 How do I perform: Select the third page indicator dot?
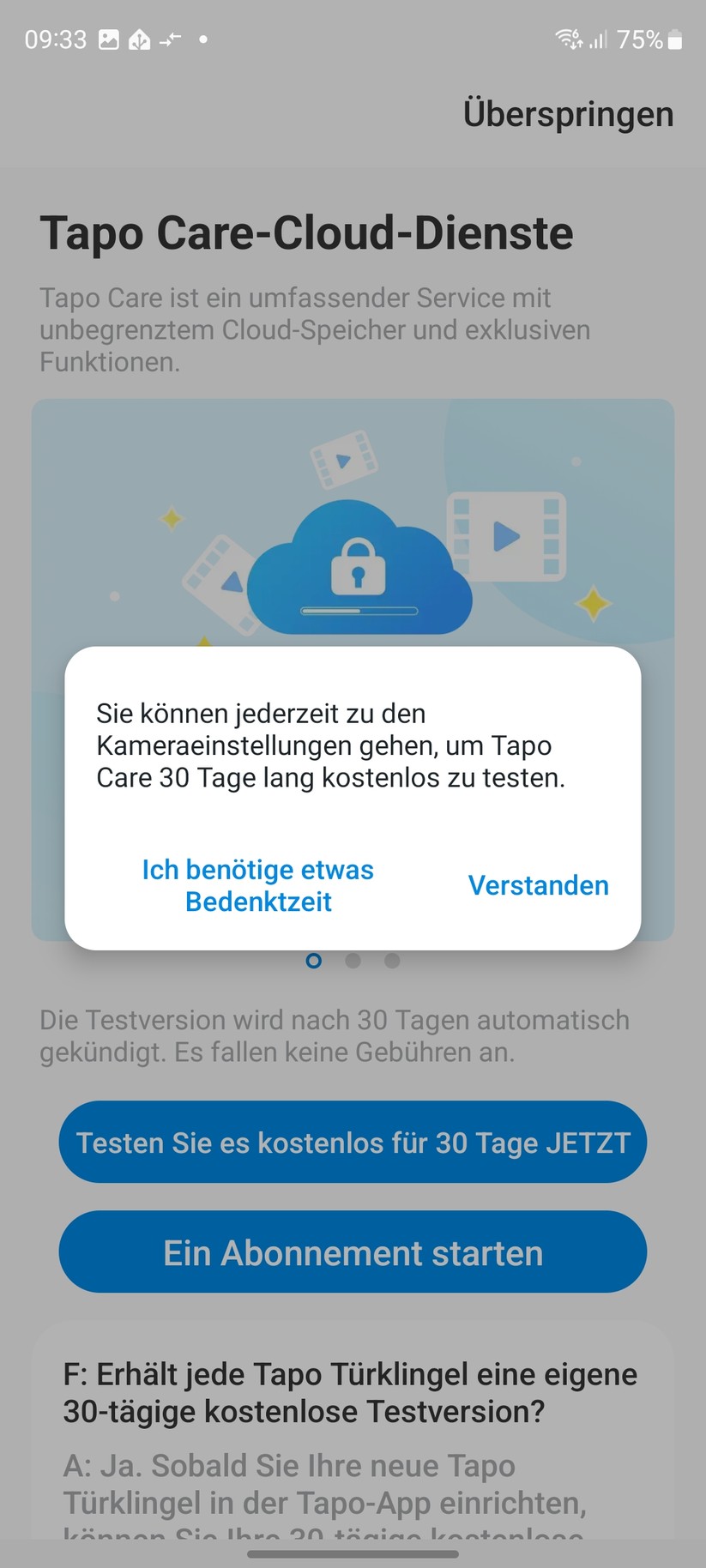(x=392, y=961)
